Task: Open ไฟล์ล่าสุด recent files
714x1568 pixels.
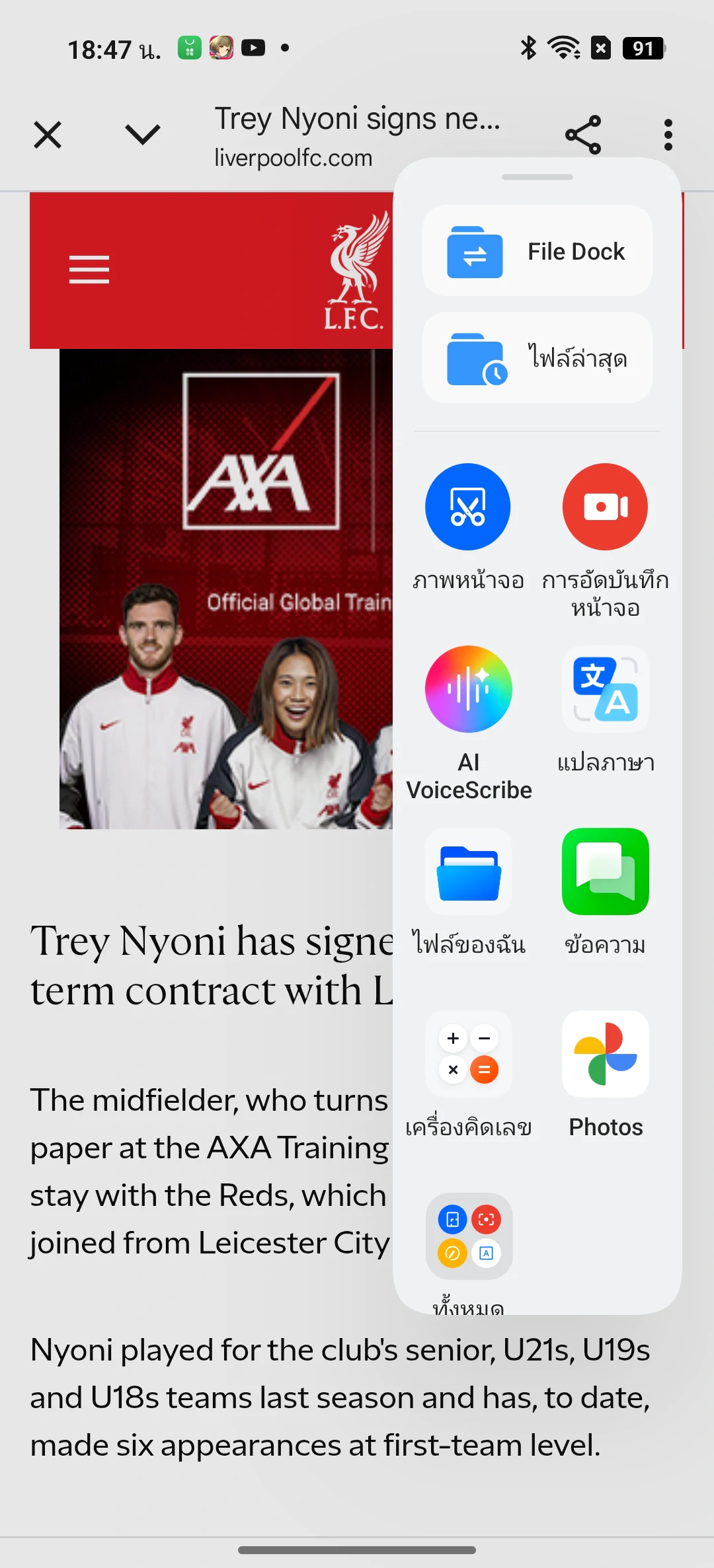Action: pyautogui.click(x=537, y=358)
